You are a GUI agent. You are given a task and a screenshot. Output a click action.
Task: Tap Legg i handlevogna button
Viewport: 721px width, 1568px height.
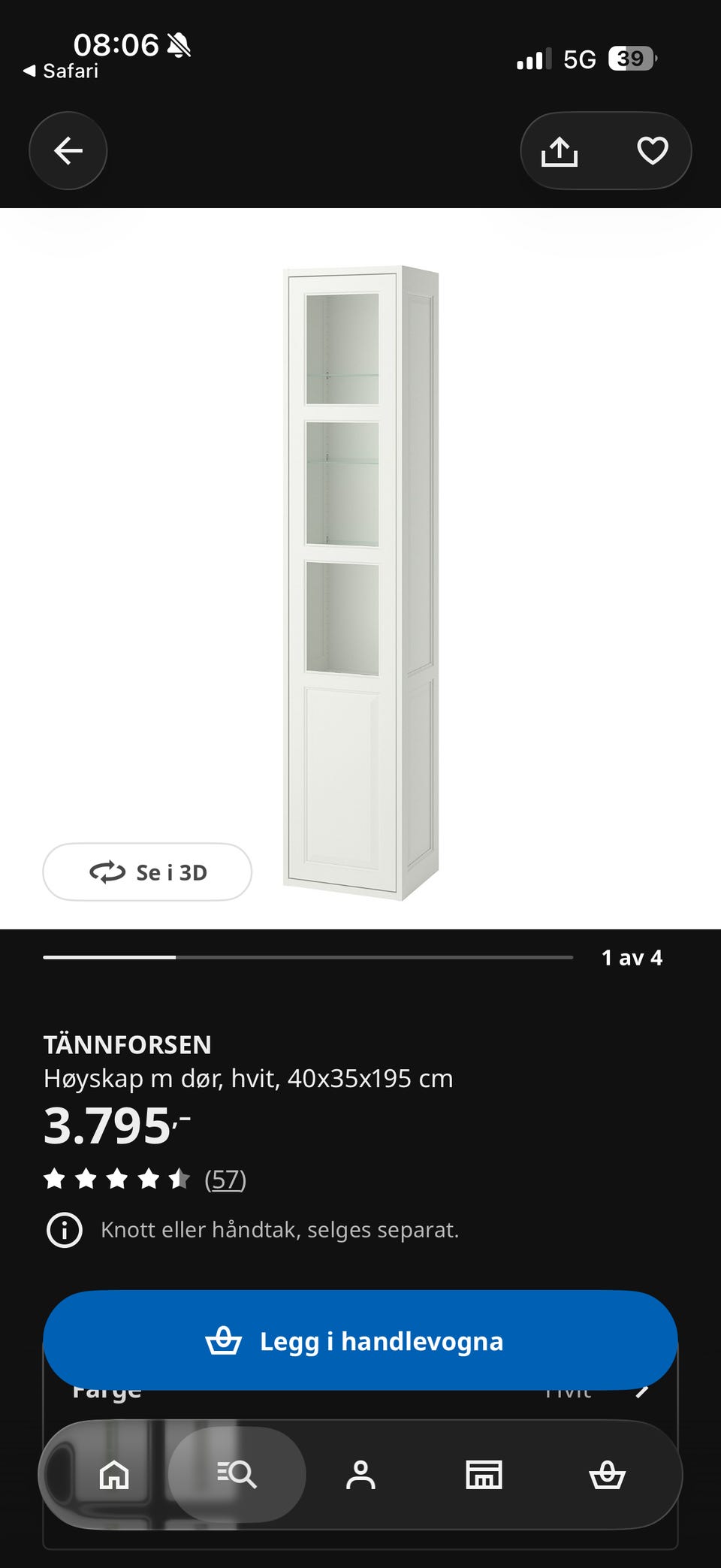click(360, 1340)
